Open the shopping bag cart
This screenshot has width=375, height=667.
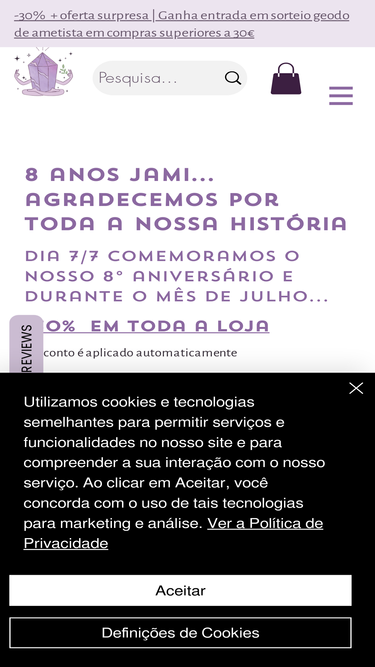click(286, 79)
